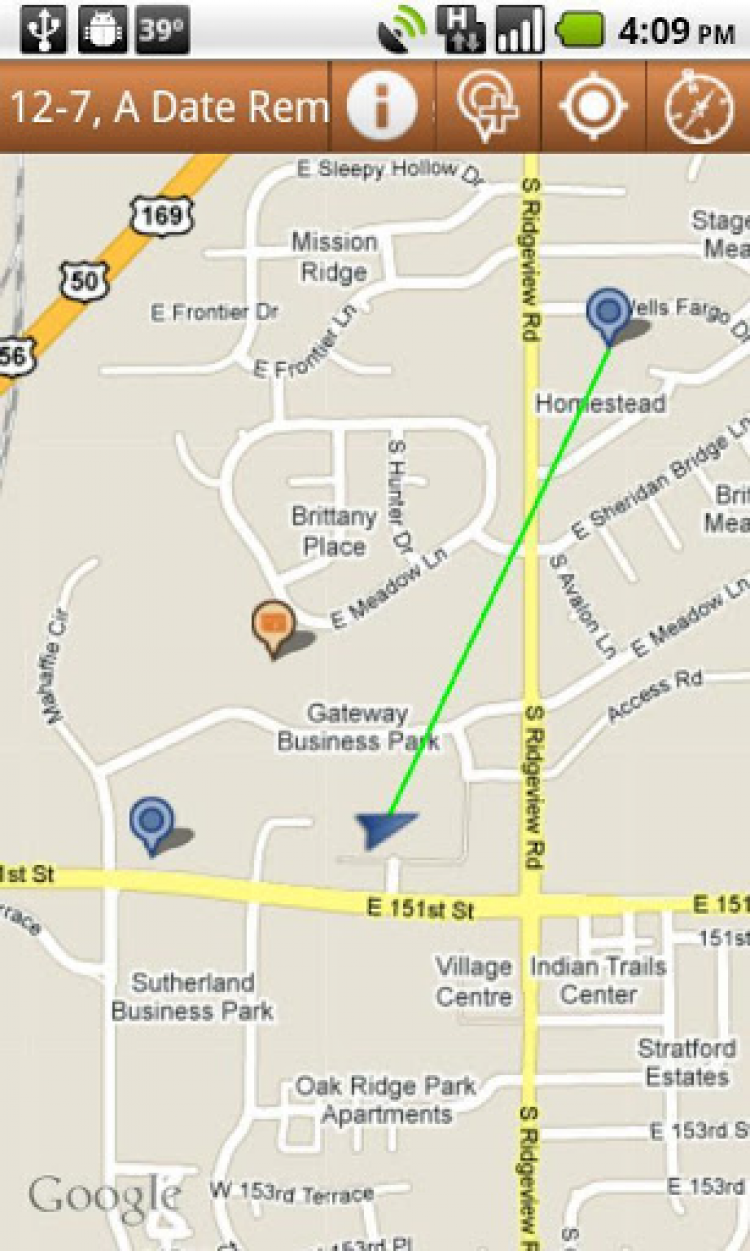Viewport: 750px width, 1251px height.
Task: Open the info details button
Action: tap(381, 105)
